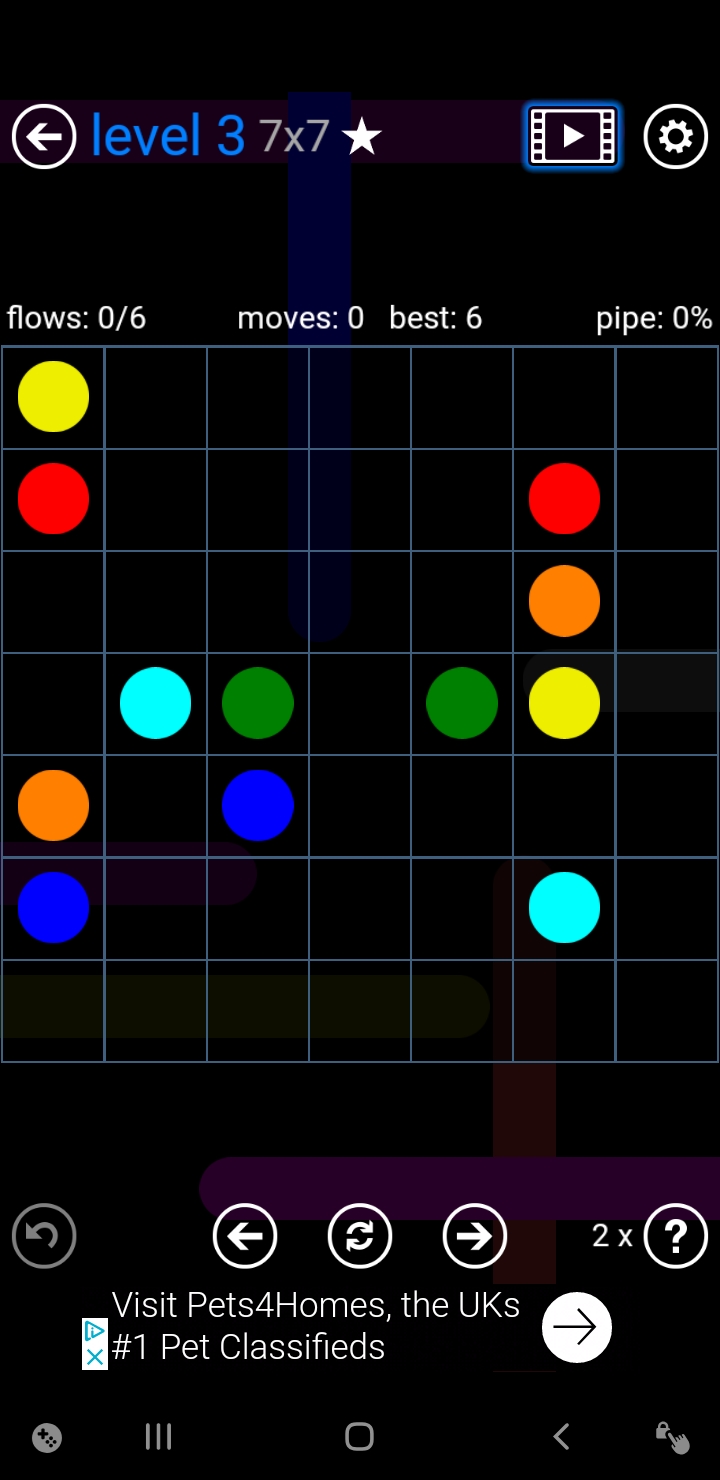Image resolution: width=720 pixels, height=1480 pixels.
Task: Use a hint with the question mark
Action: pyautogui.click(x=676, y=1236)
